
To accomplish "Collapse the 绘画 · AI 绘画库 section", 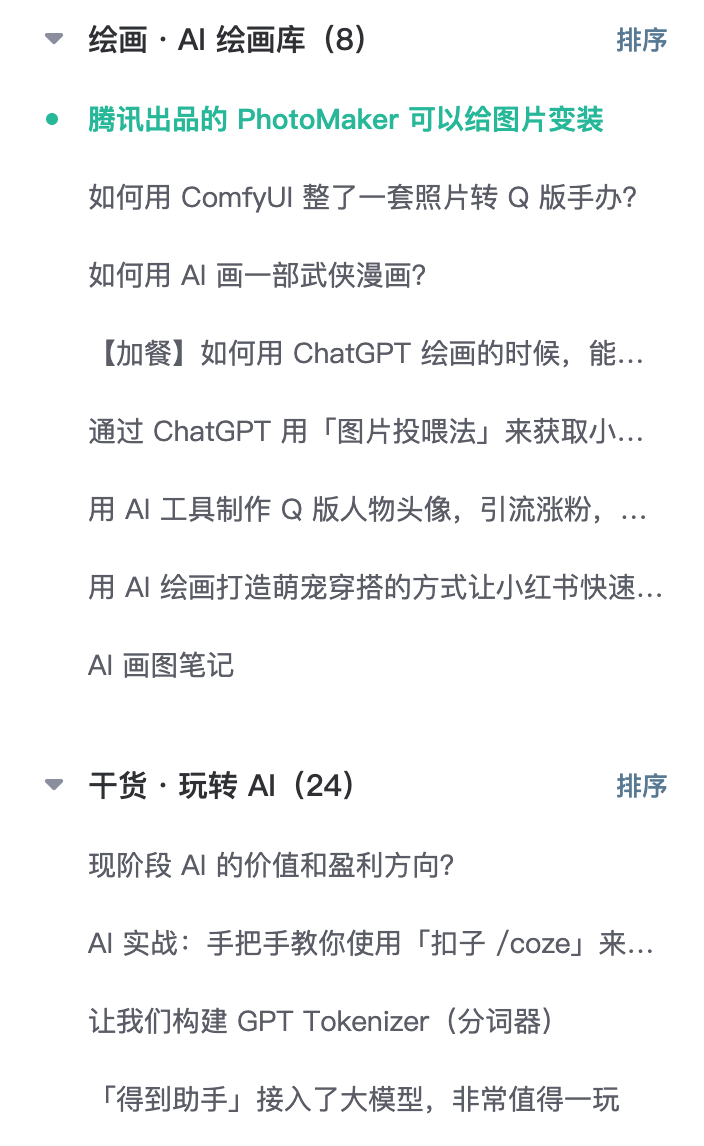I will pyautogui.click(x=54, y=40).
